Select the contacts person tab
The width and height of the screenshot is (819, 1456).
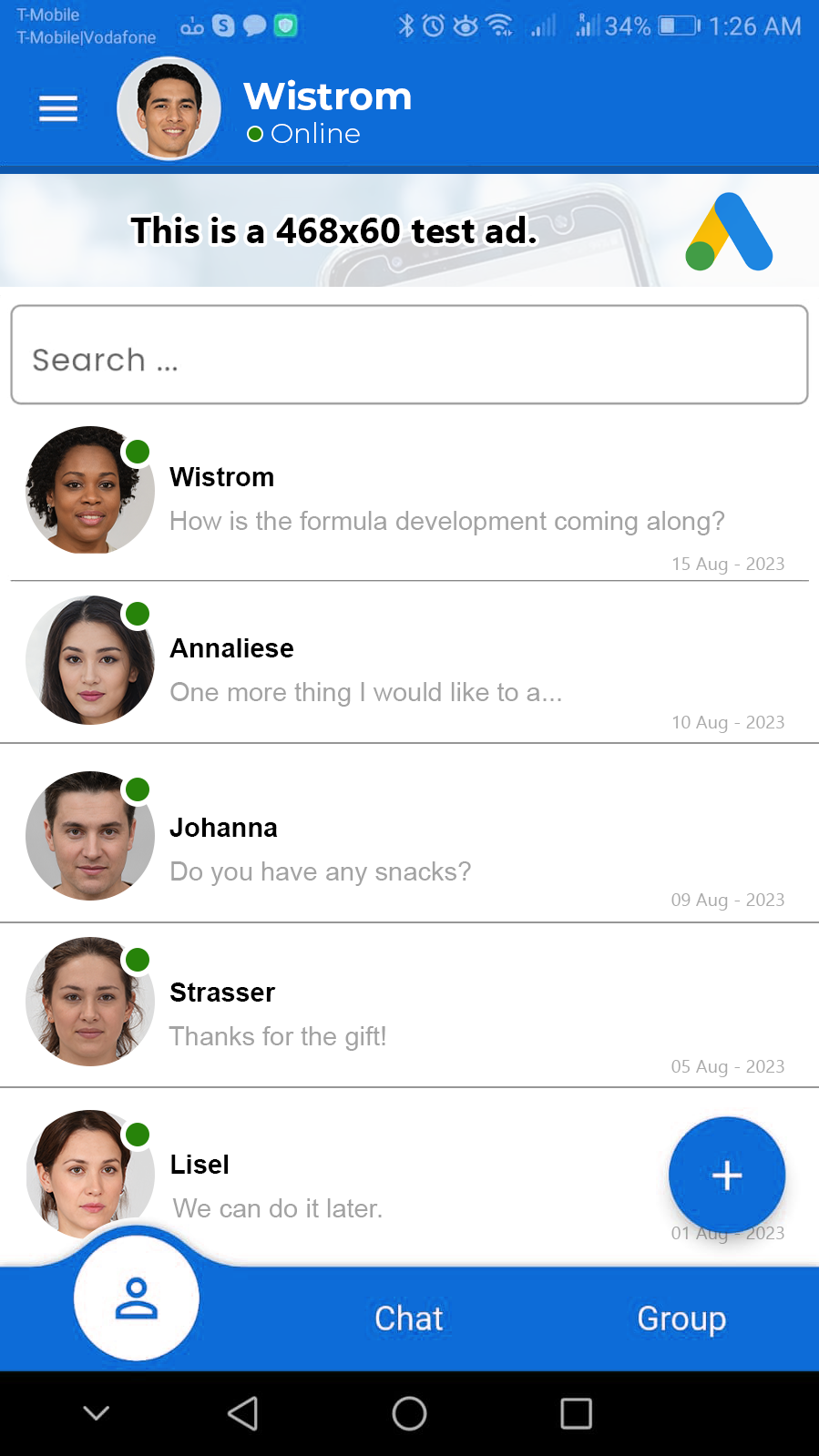(137, 1298)
